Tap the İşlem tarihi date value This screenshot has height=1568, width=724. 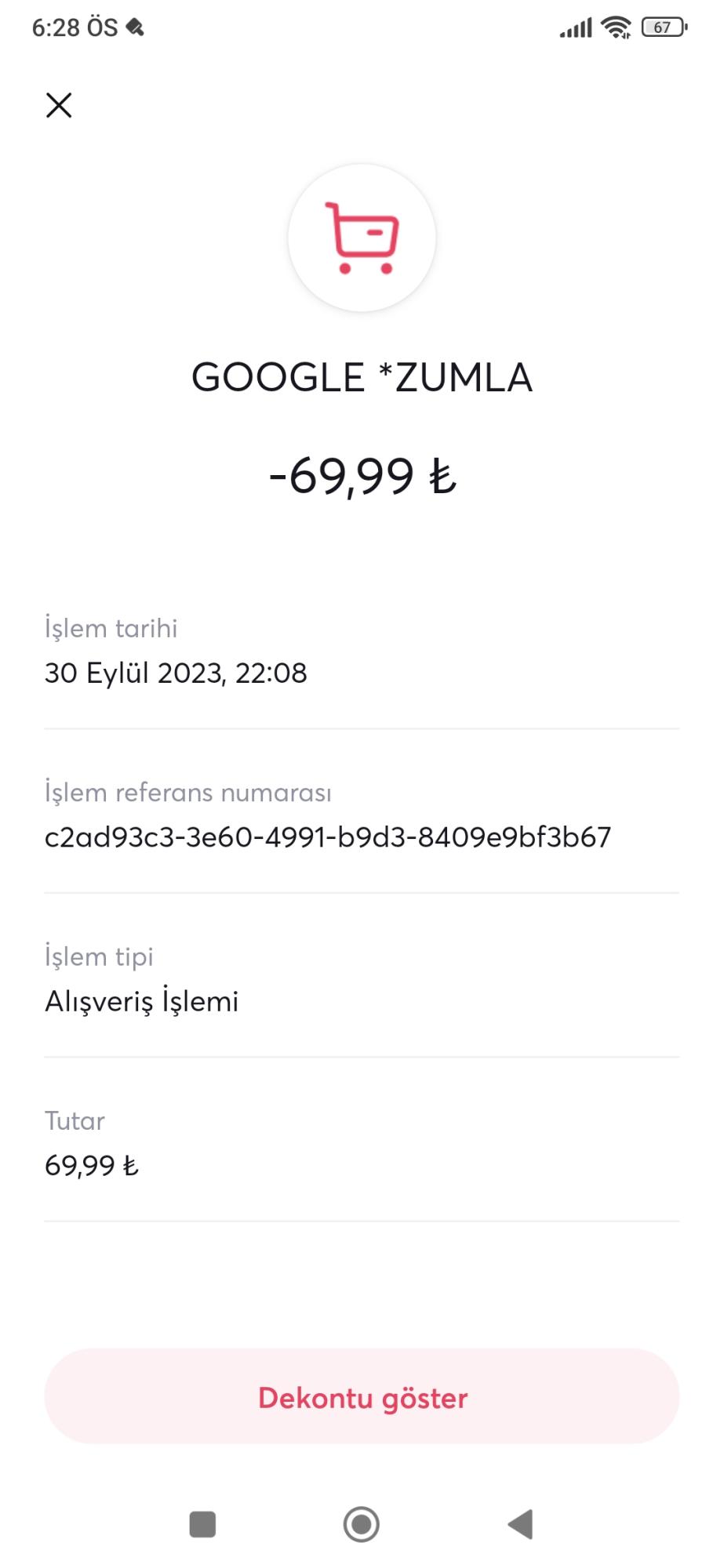[x=176, y=673]
